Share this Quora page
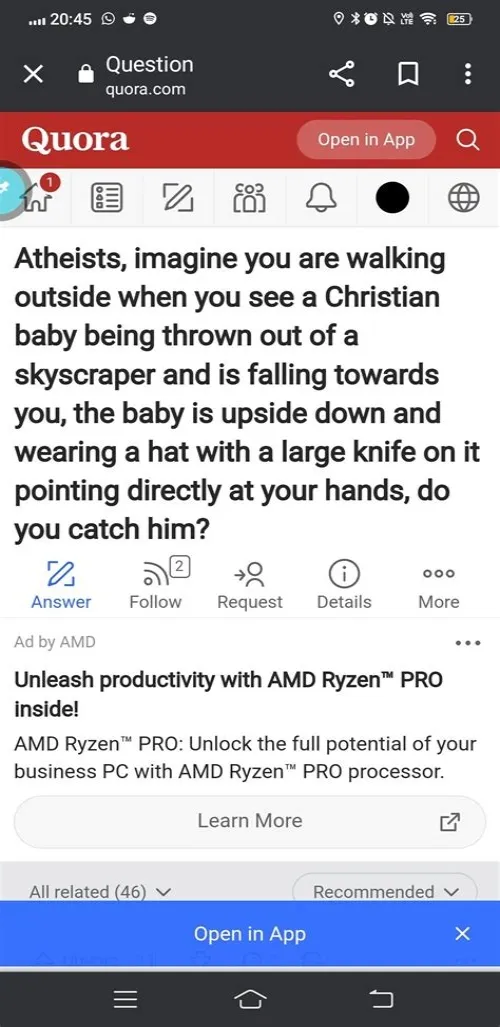The width and height of the screenshot is (500, 1027). click(341, 75)
